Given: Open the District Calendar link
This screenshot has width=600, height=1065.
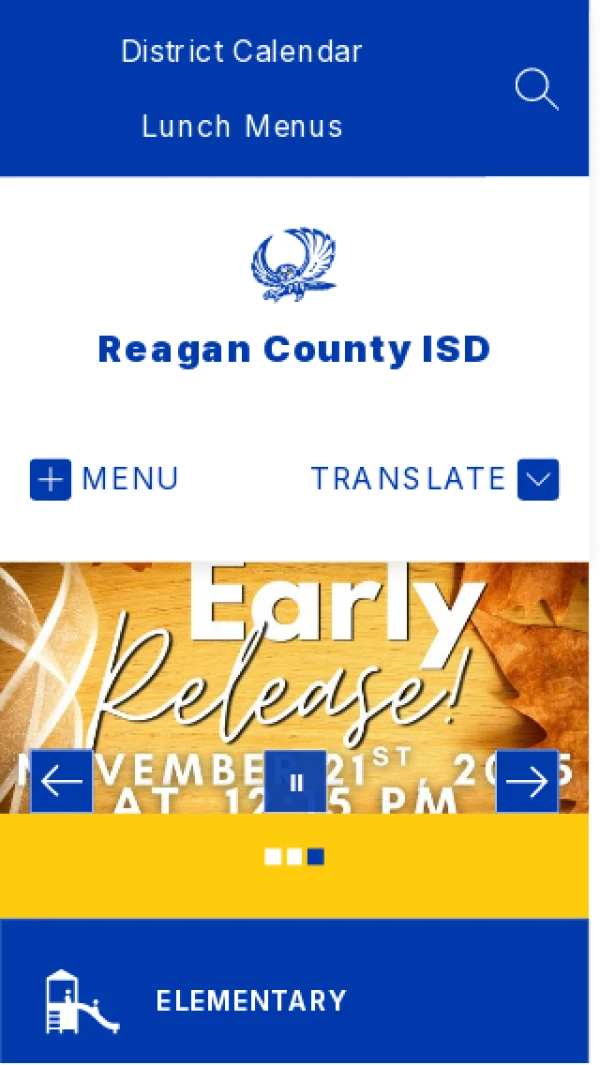Looking at the screenshot, I should (x=241, y=51).
